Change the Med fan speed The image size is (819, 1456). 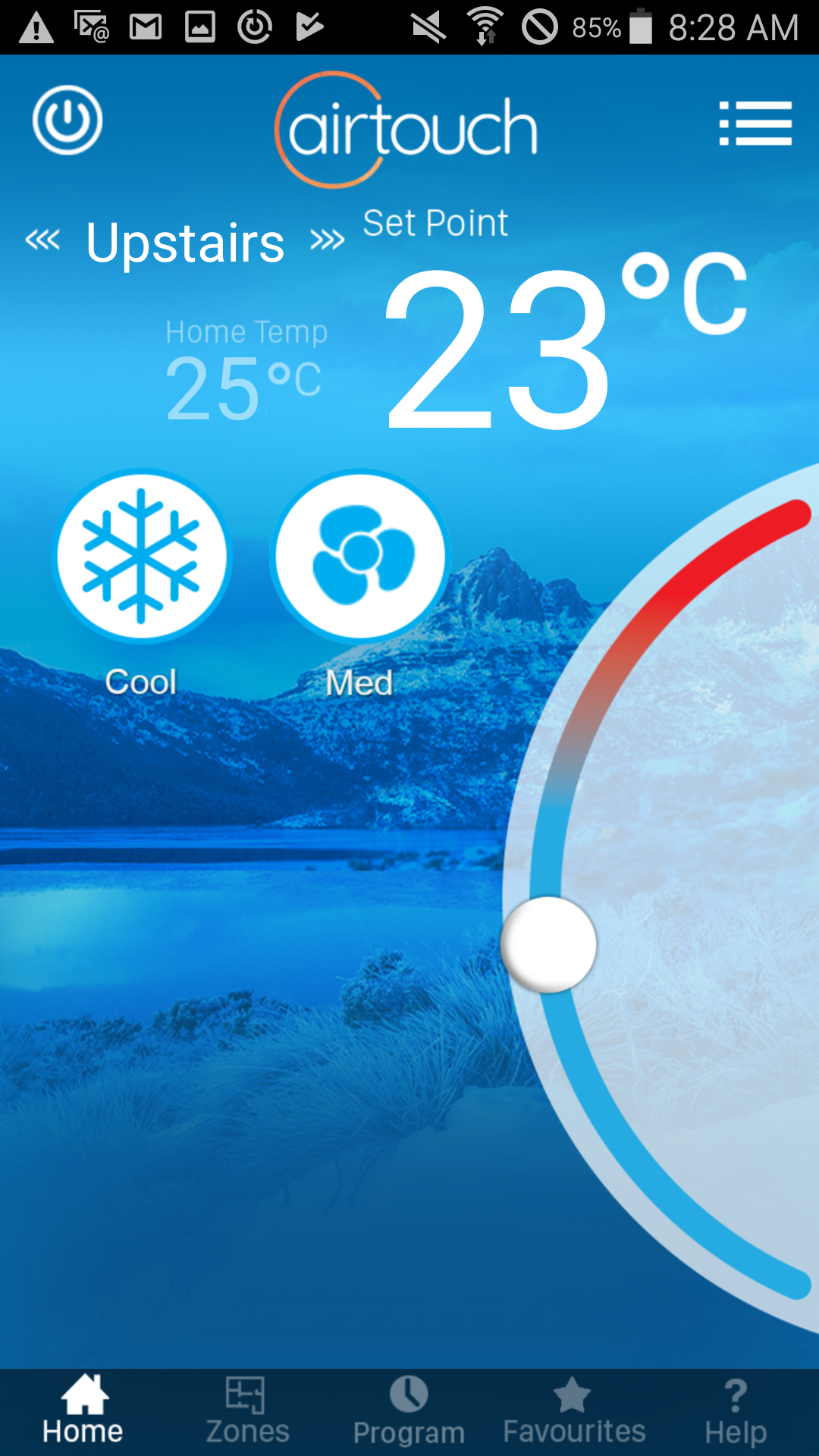click(x=360, y=557)
